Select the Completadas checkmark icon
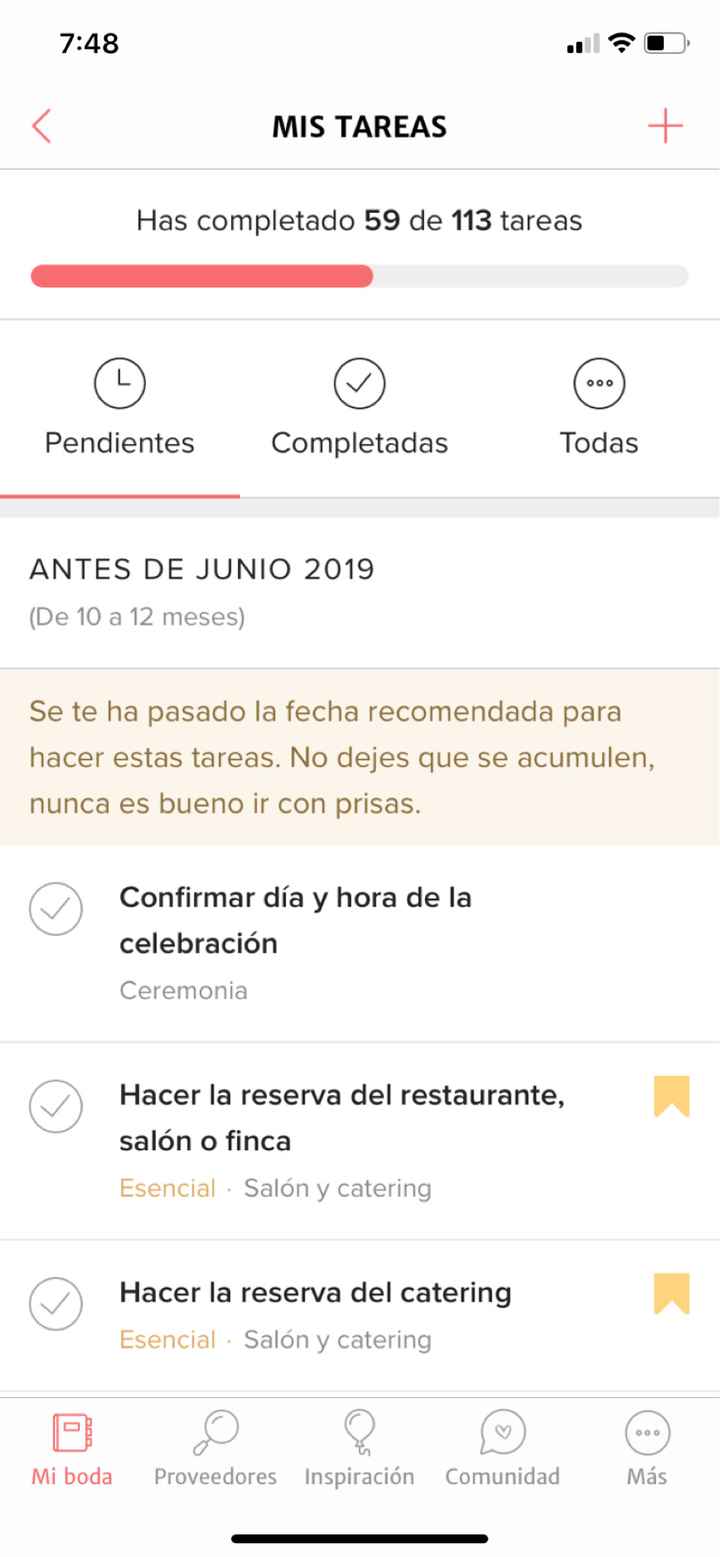 coord(359,383)
